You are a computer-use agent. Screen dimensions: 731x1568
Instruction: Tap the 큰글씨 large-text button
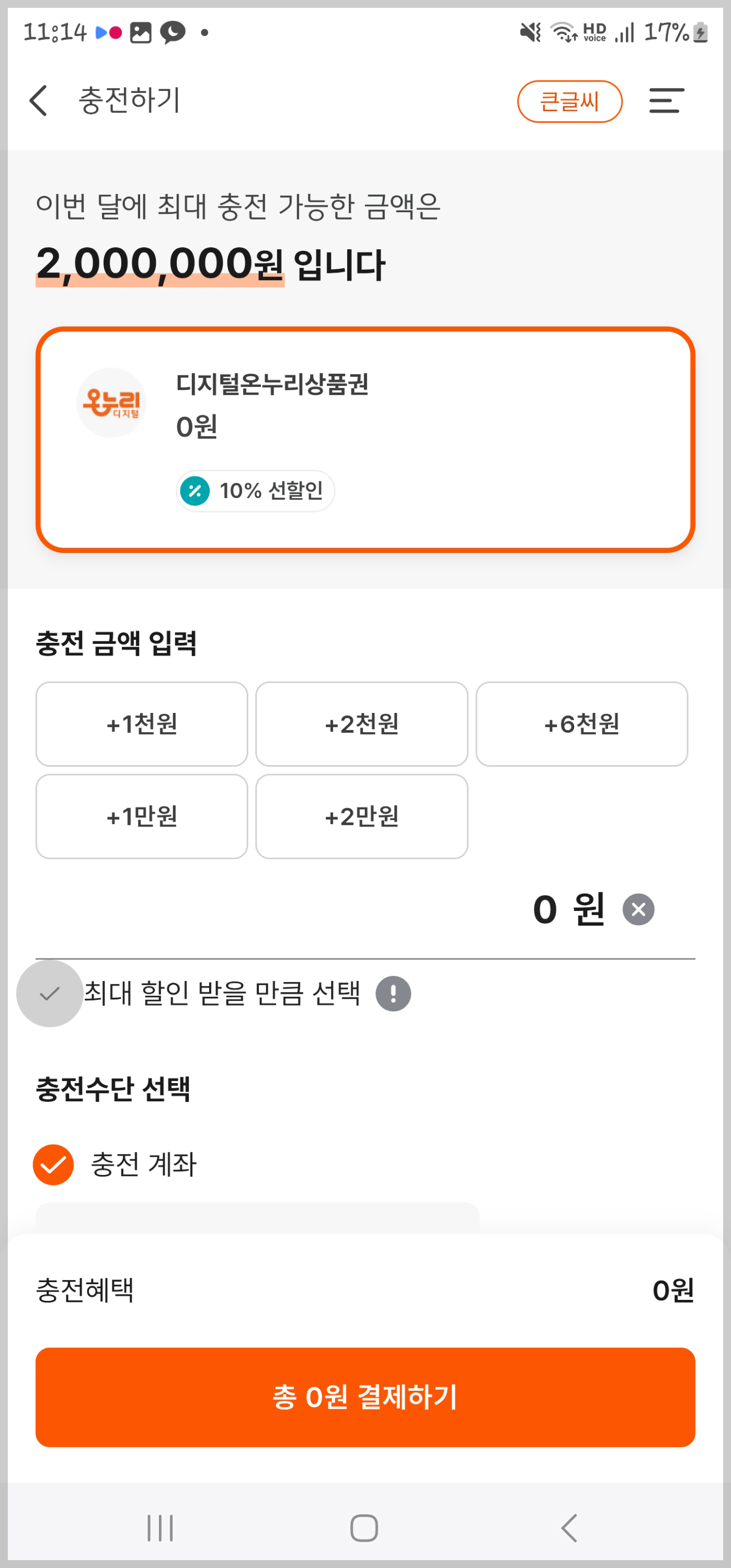point(569,100)
